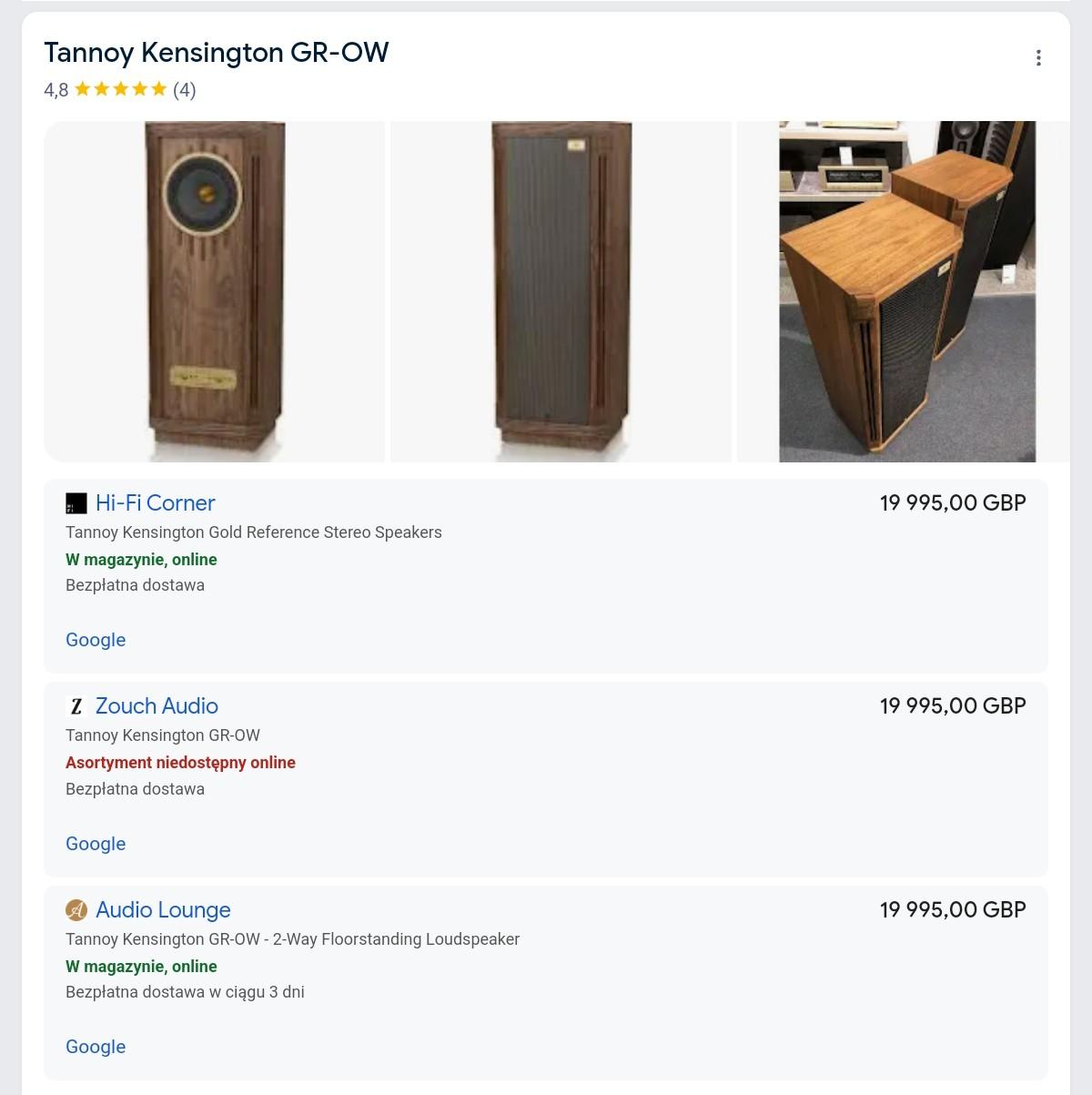The height and width of the screenshot is (1095, 1092).
Task: Open the showroom photo of two speakers
Action: 905,291
